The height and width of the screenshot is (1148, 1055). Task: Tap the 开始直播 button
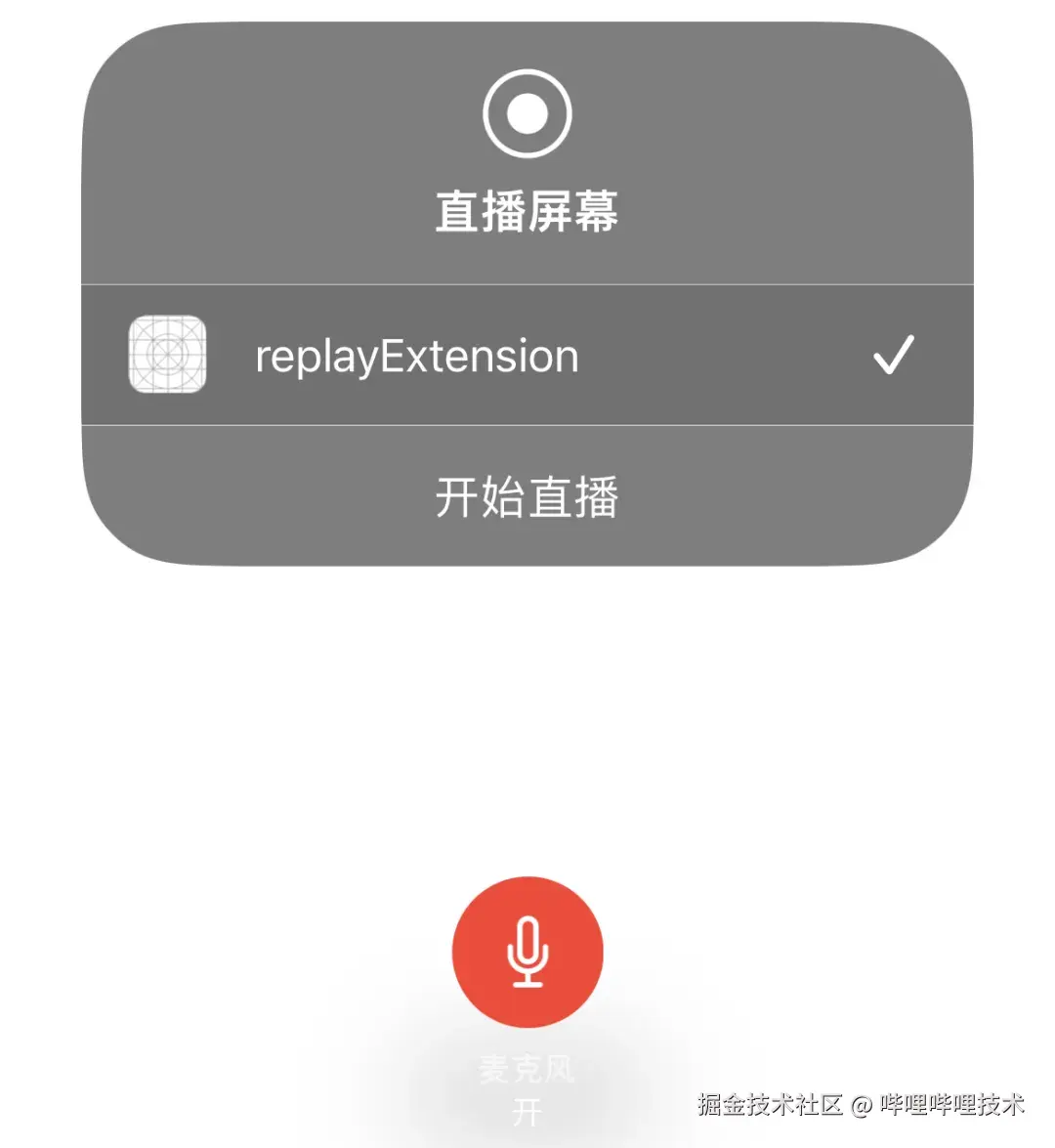[x=527, y=496]
